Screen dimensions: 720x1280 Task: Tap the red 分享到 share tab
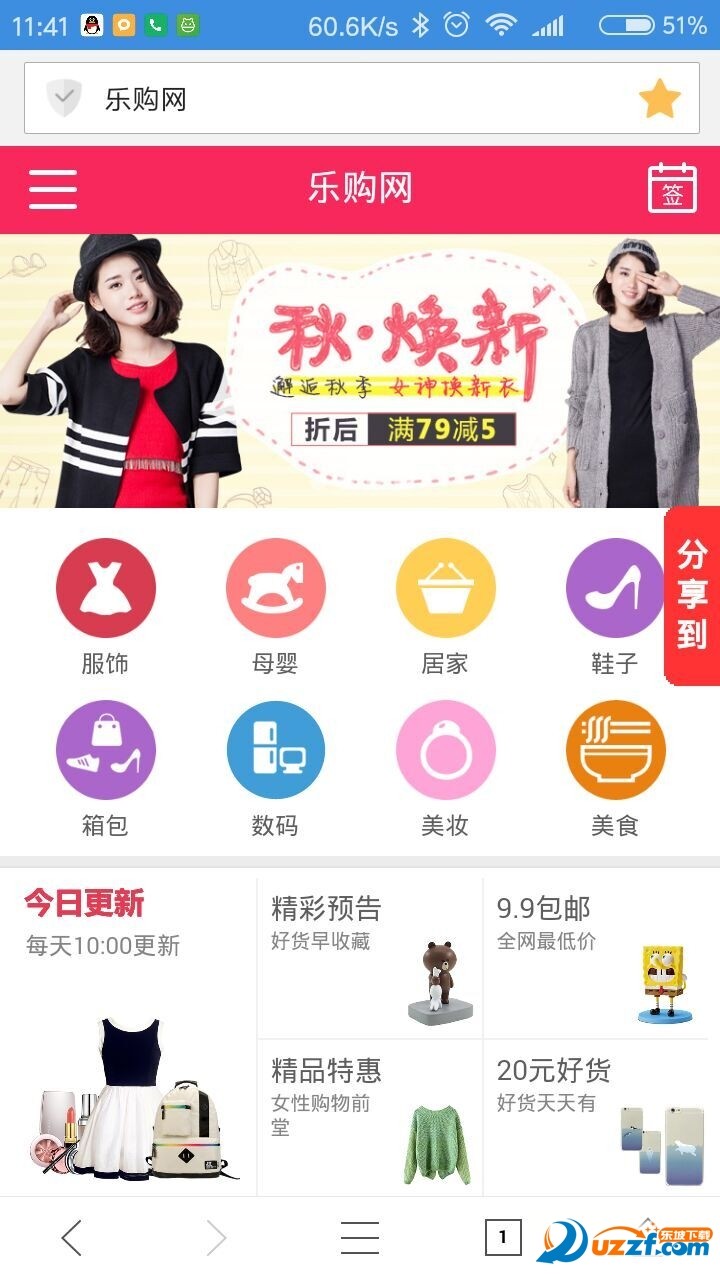692,595
